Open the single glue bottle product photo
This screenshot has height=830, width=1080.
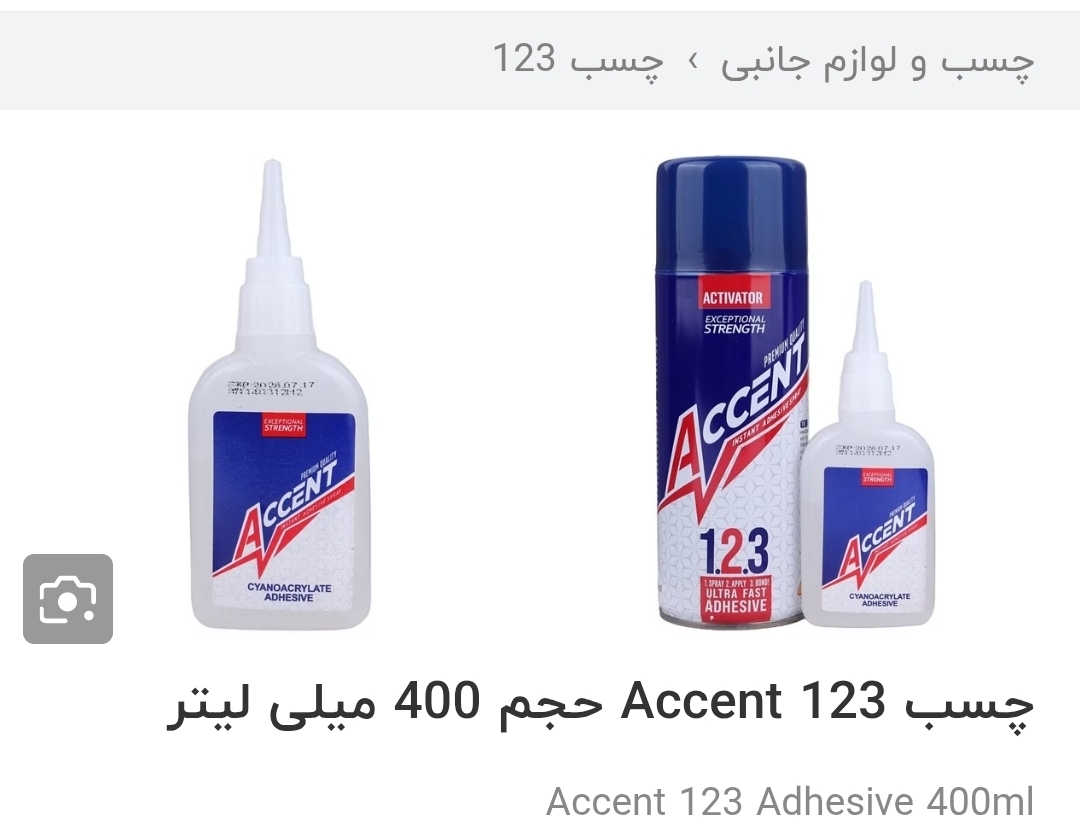point(279,400)
